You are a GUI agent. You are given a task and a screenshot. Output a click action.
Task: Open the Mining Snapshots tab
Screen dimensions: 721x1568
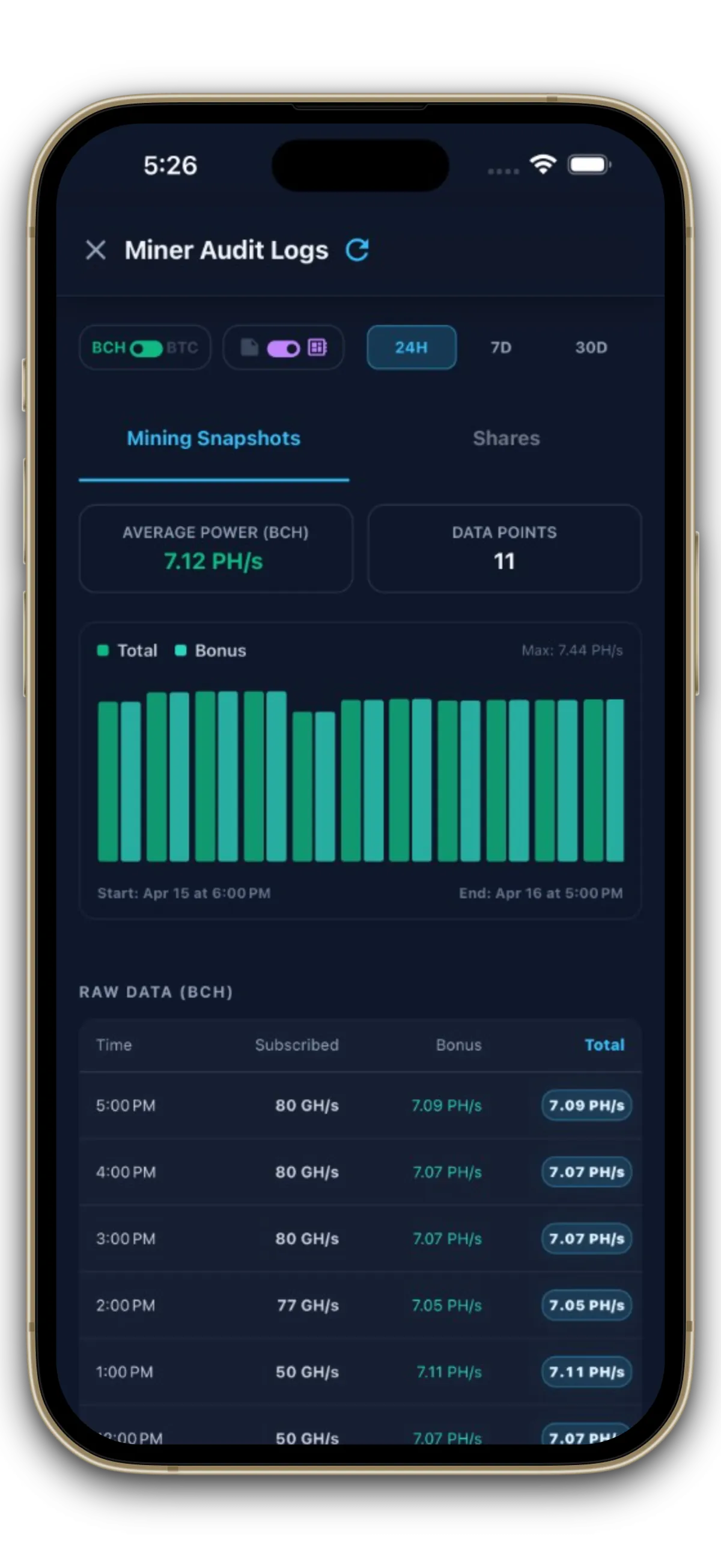pyautogui.click(x=213, y=438)
